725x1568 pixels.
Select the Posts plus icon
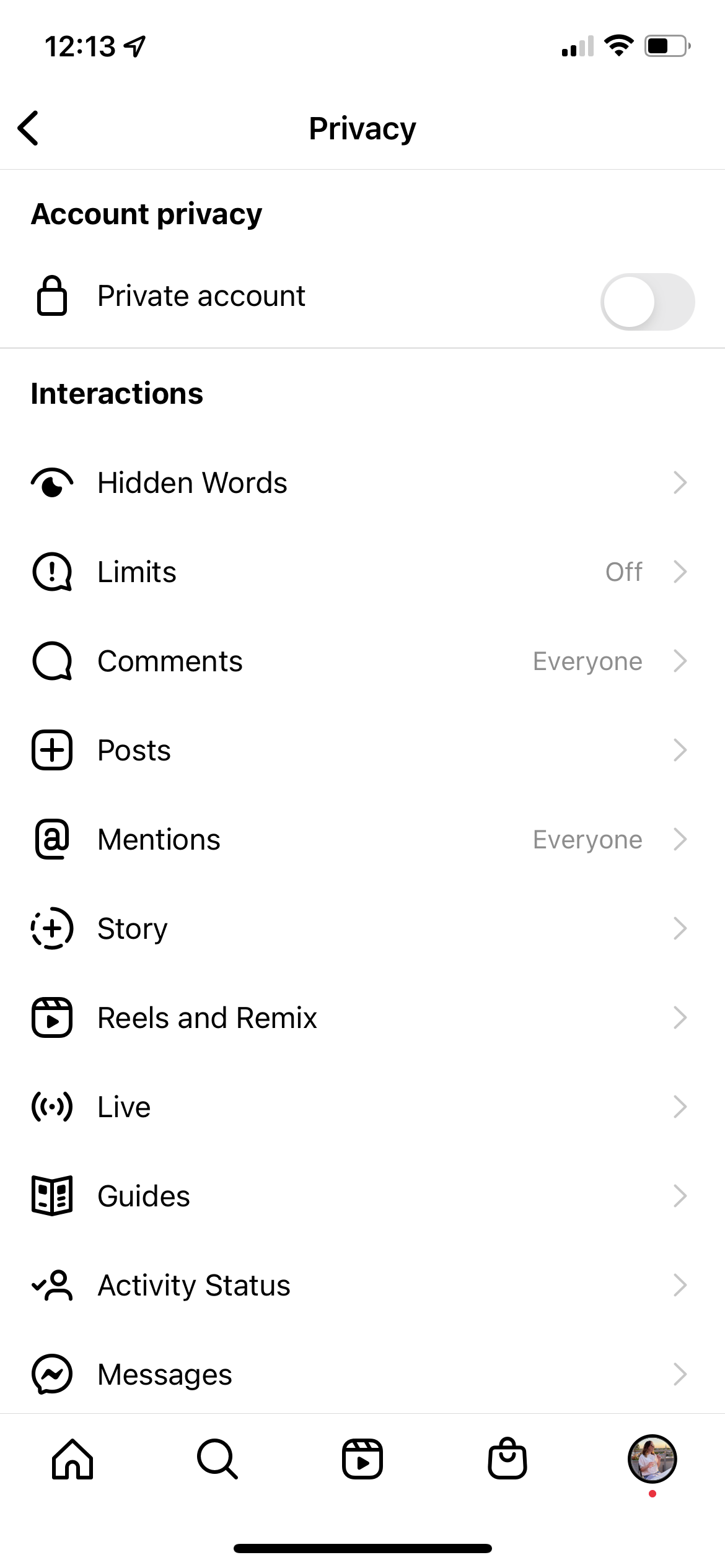tap(52, 750)
